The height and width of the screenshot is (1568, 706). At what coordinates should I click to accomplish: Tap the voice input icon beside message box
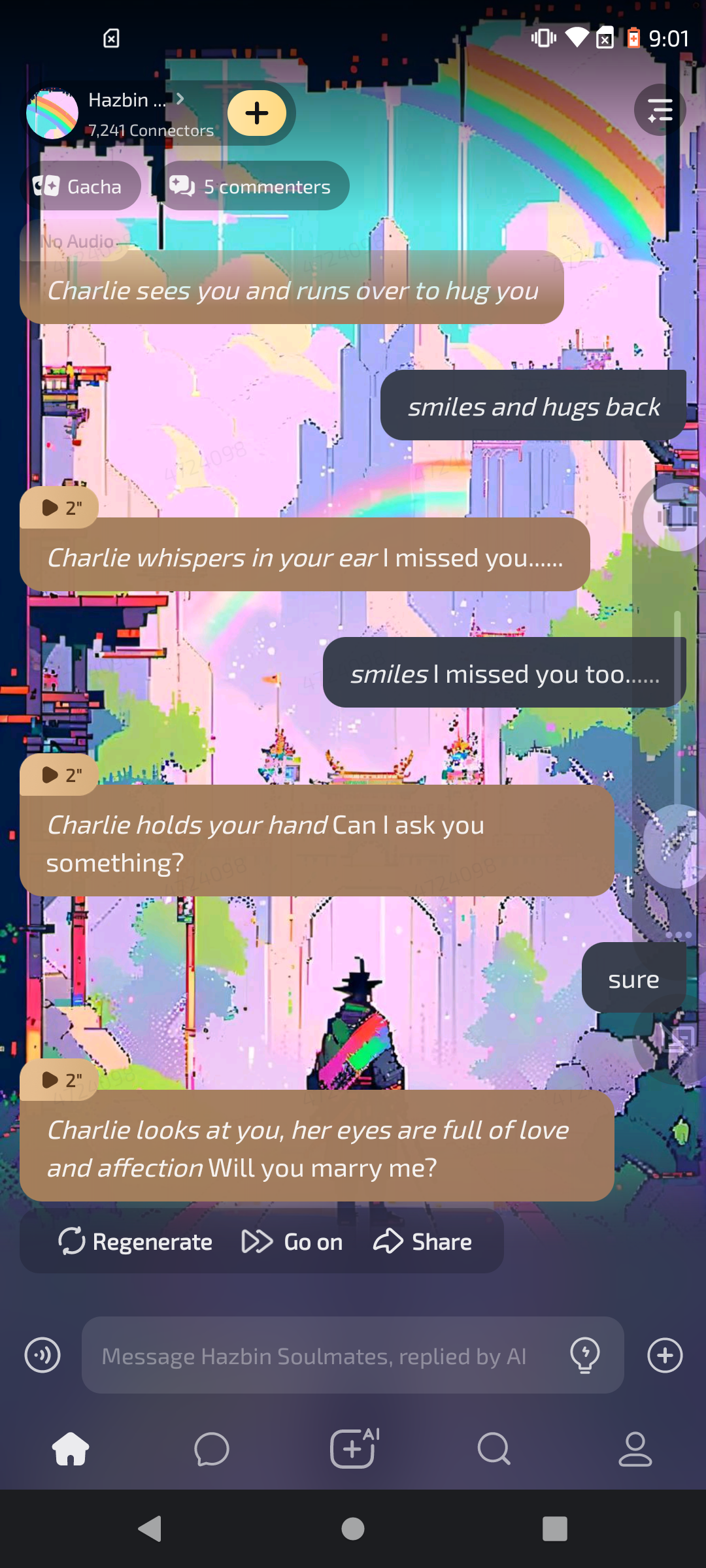pos(42,1355)
